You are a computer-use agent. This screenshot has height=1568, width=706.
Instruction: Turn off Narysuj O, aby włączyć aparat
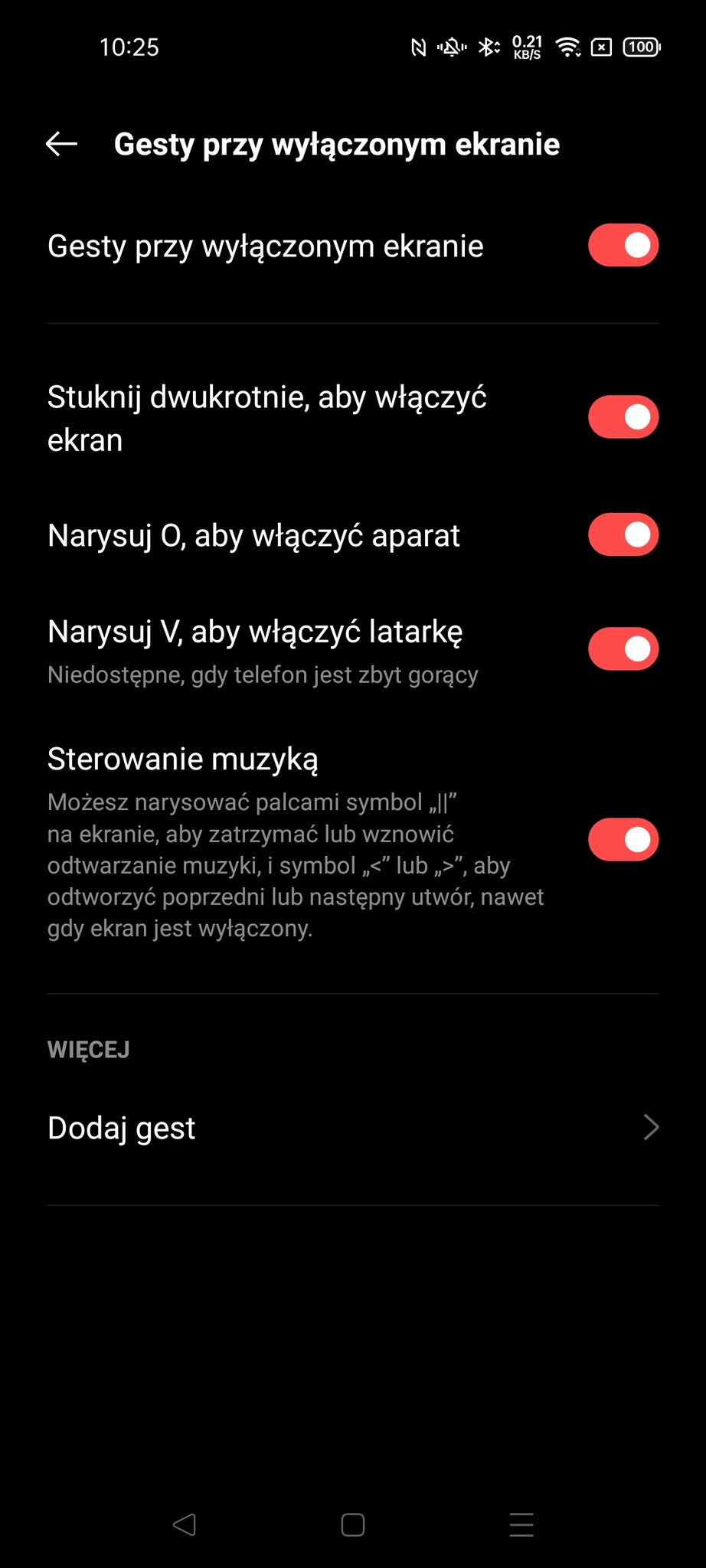[623, 535]
